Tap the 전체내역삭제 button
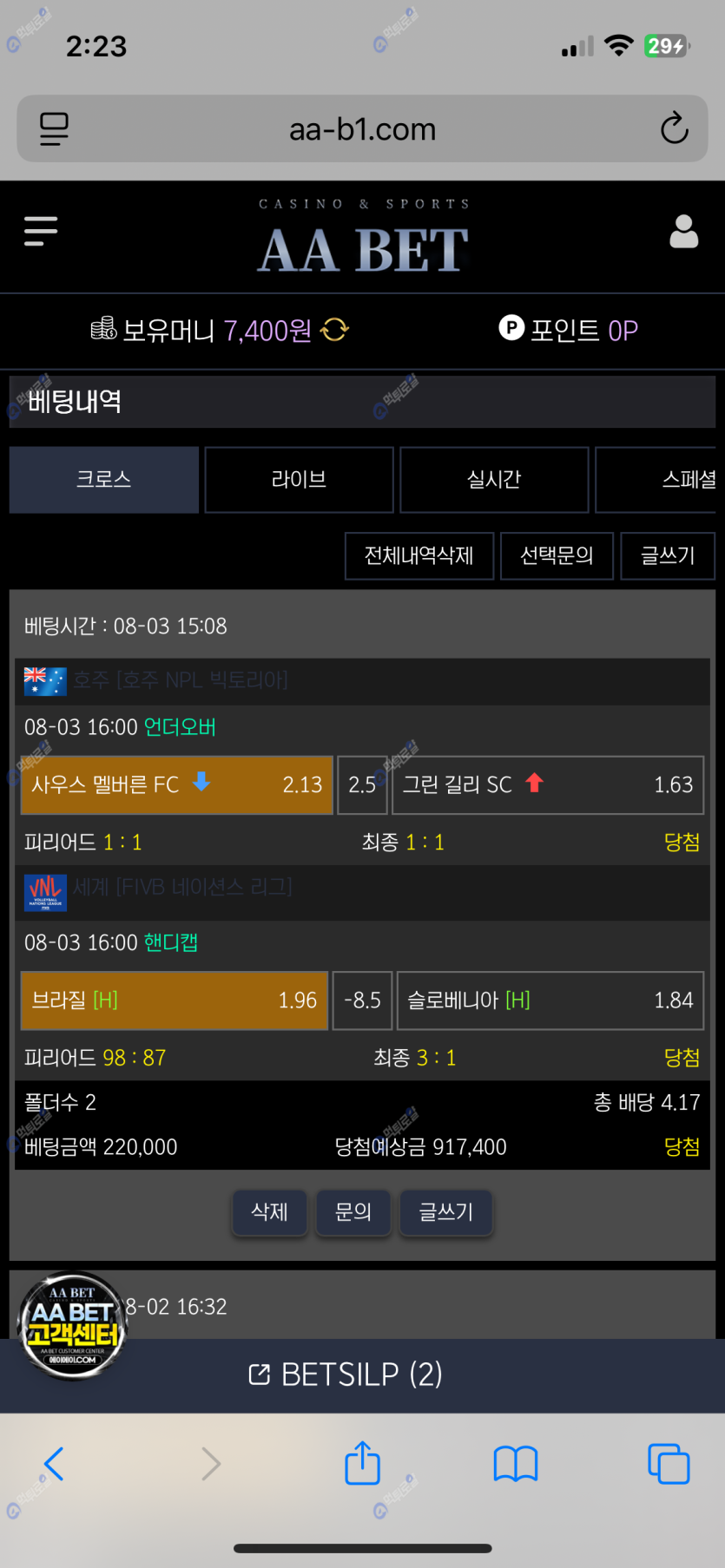Viewport: 725px width, 1568px height. click(x=419, y=555)
